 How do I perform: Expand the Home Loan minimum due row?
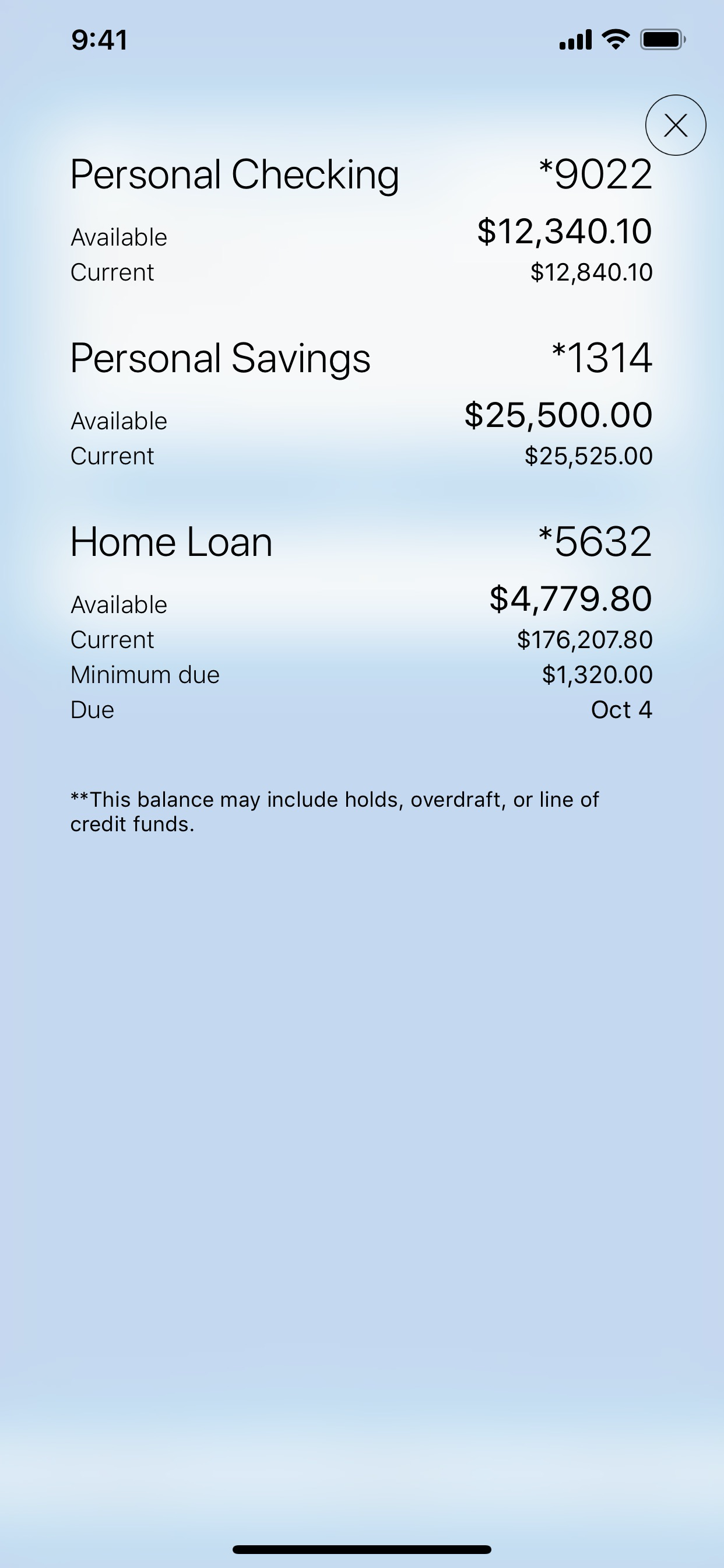pos(597,673)
